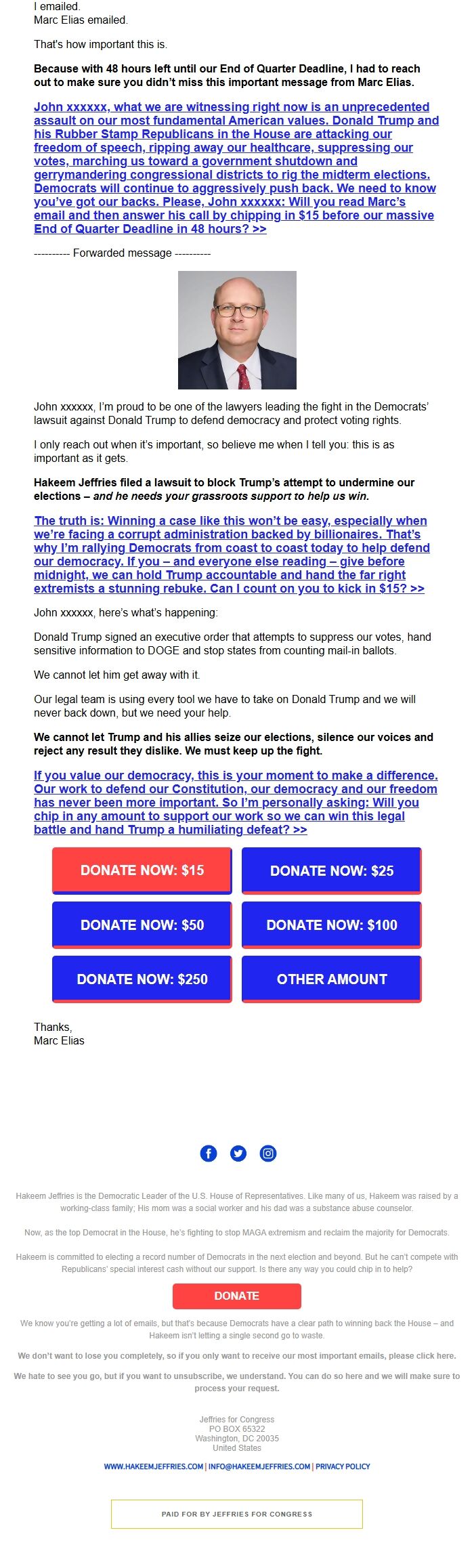The width and height of the screenshot is (474, 1568).
Task: Open the PRIVACY POLICY link
Action: tap(343, 1466)
